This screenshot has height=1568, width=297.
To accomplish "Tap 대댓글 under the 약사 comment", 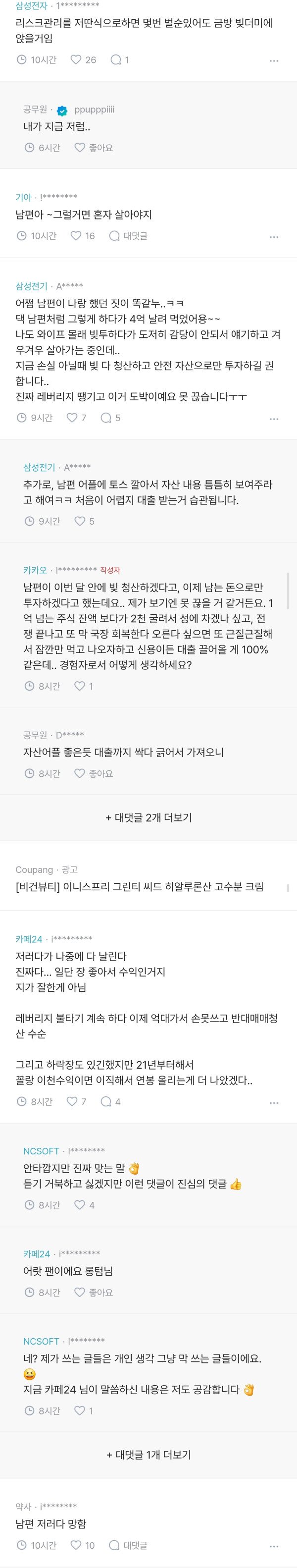I will tap(128, 1545).
